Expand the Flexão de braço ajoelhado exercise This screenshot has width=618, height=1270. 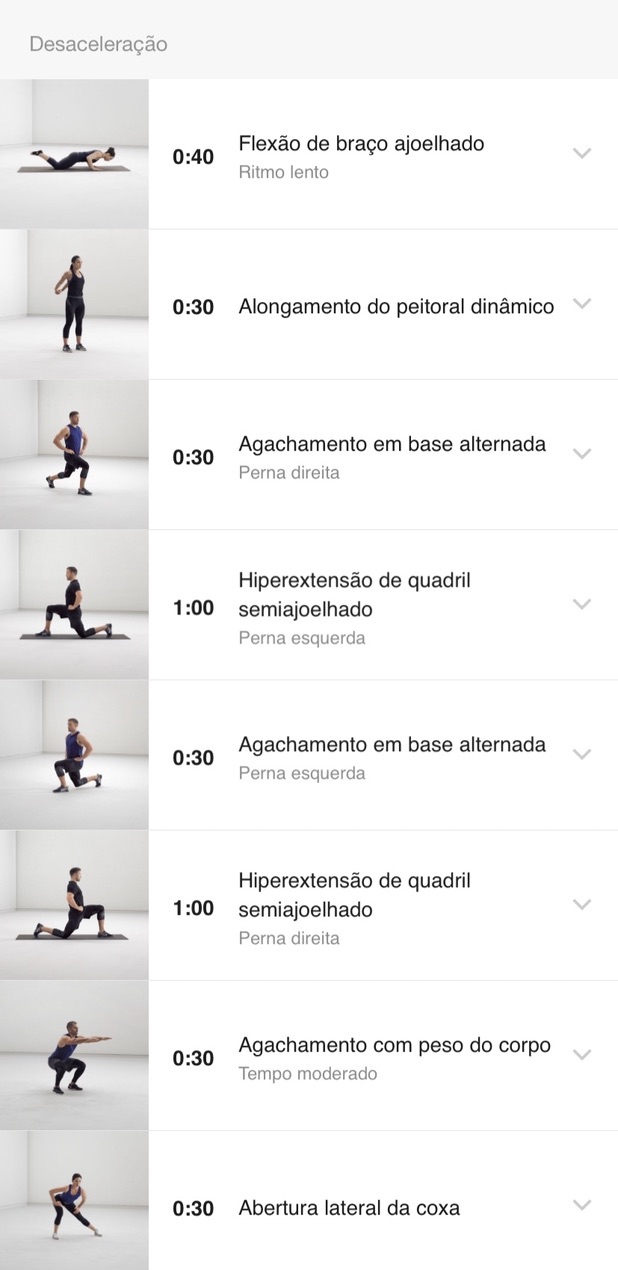coord(582,154)
